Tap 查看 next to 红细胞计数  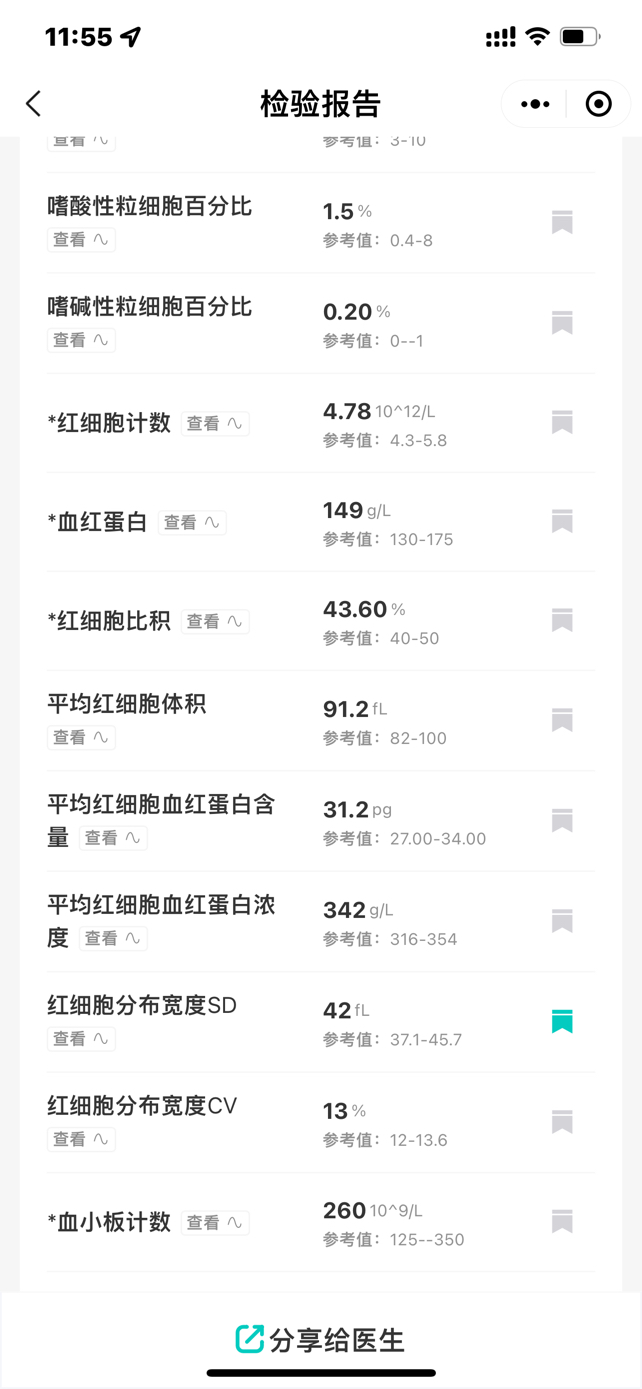(x=215, y=424)
